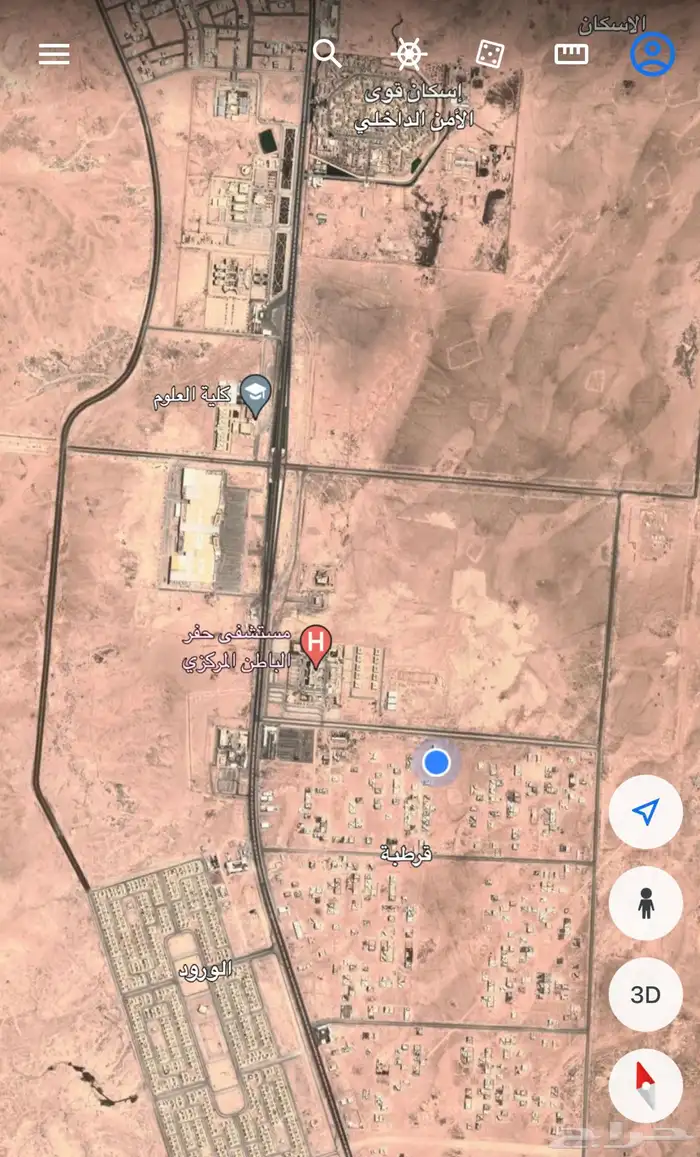Search for a place
700x1157 pixels.
click(328, 53)
